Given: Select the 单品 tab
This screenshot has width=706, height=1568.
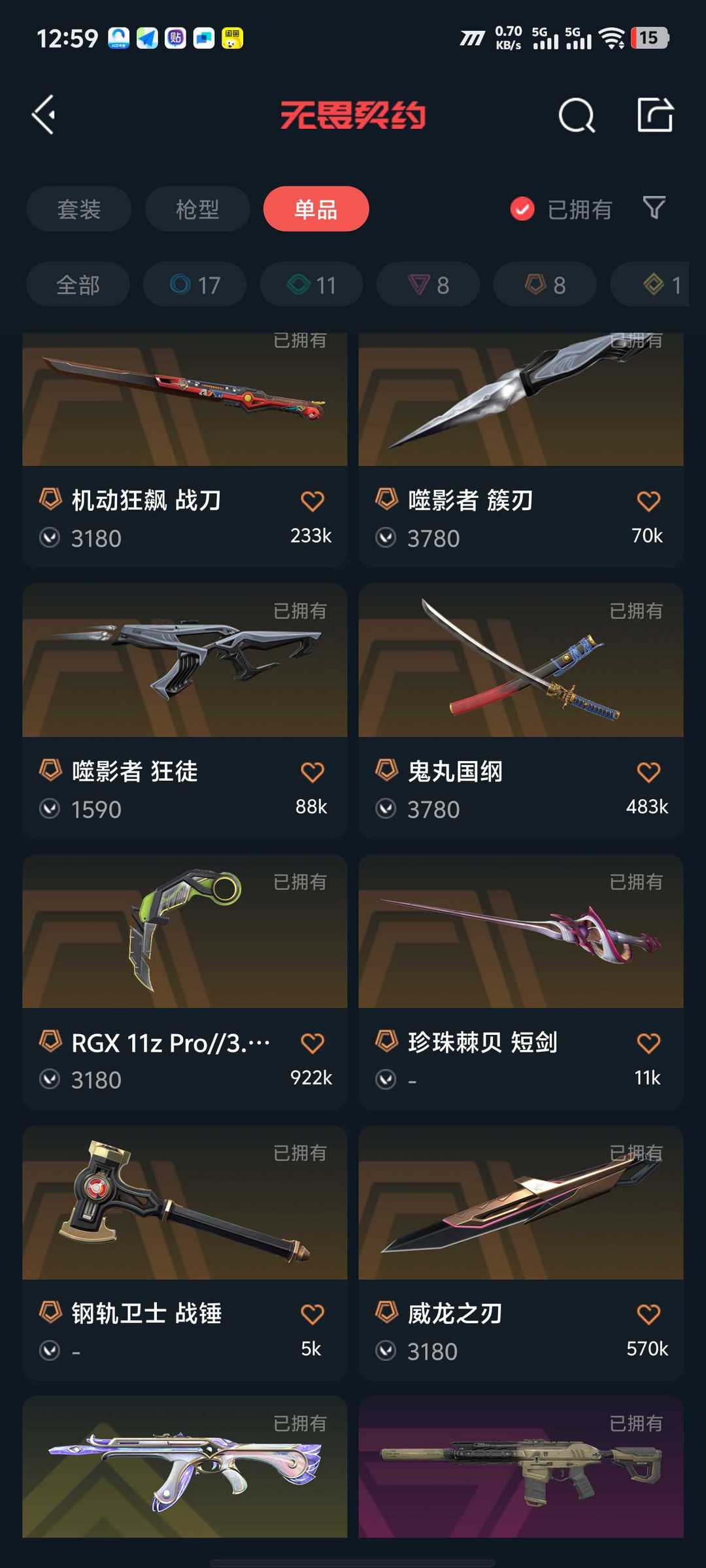Looking at the screenshot, I should [316, 209].
